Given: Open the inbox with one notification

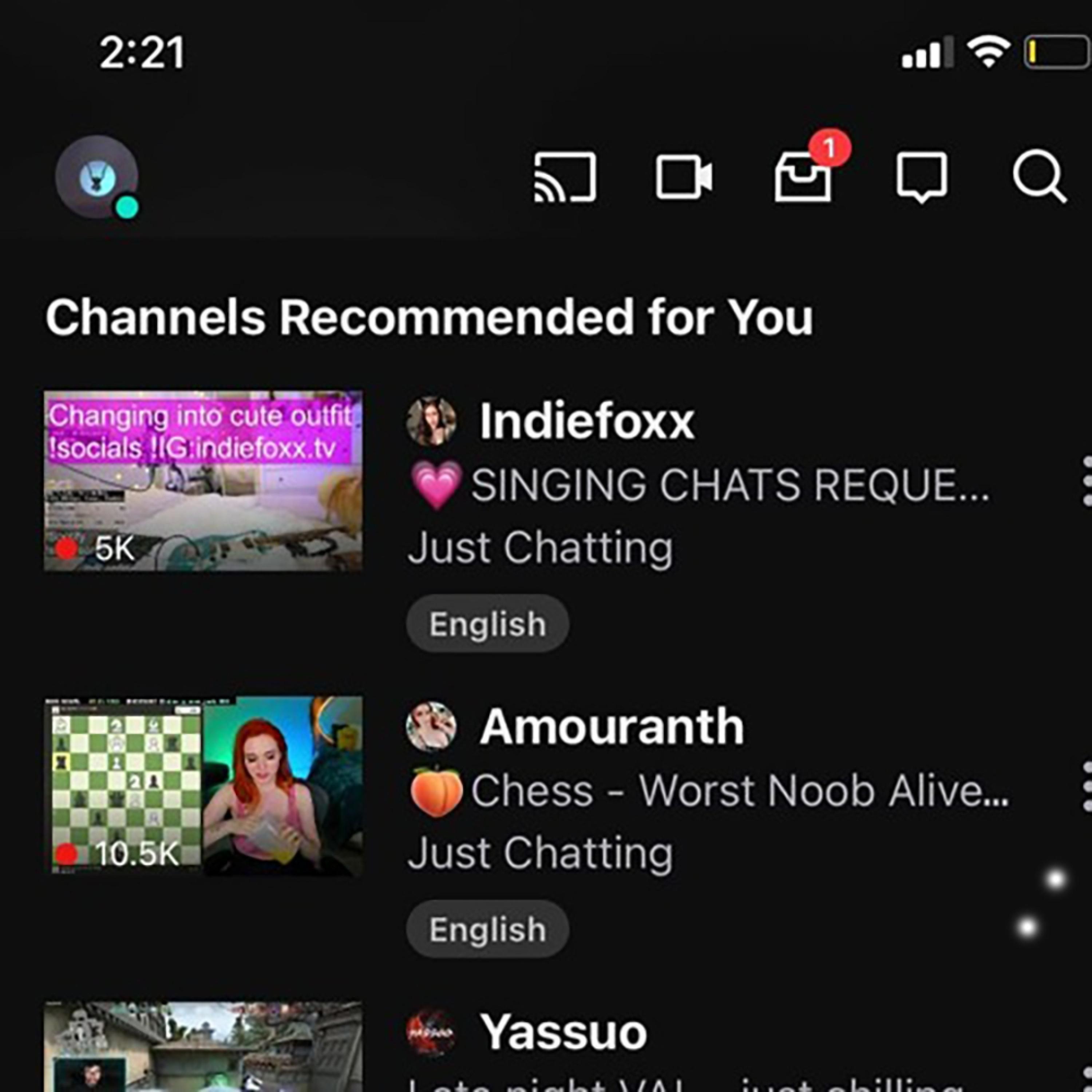Looking at the screenshot, I should click(x=803, y=177).
